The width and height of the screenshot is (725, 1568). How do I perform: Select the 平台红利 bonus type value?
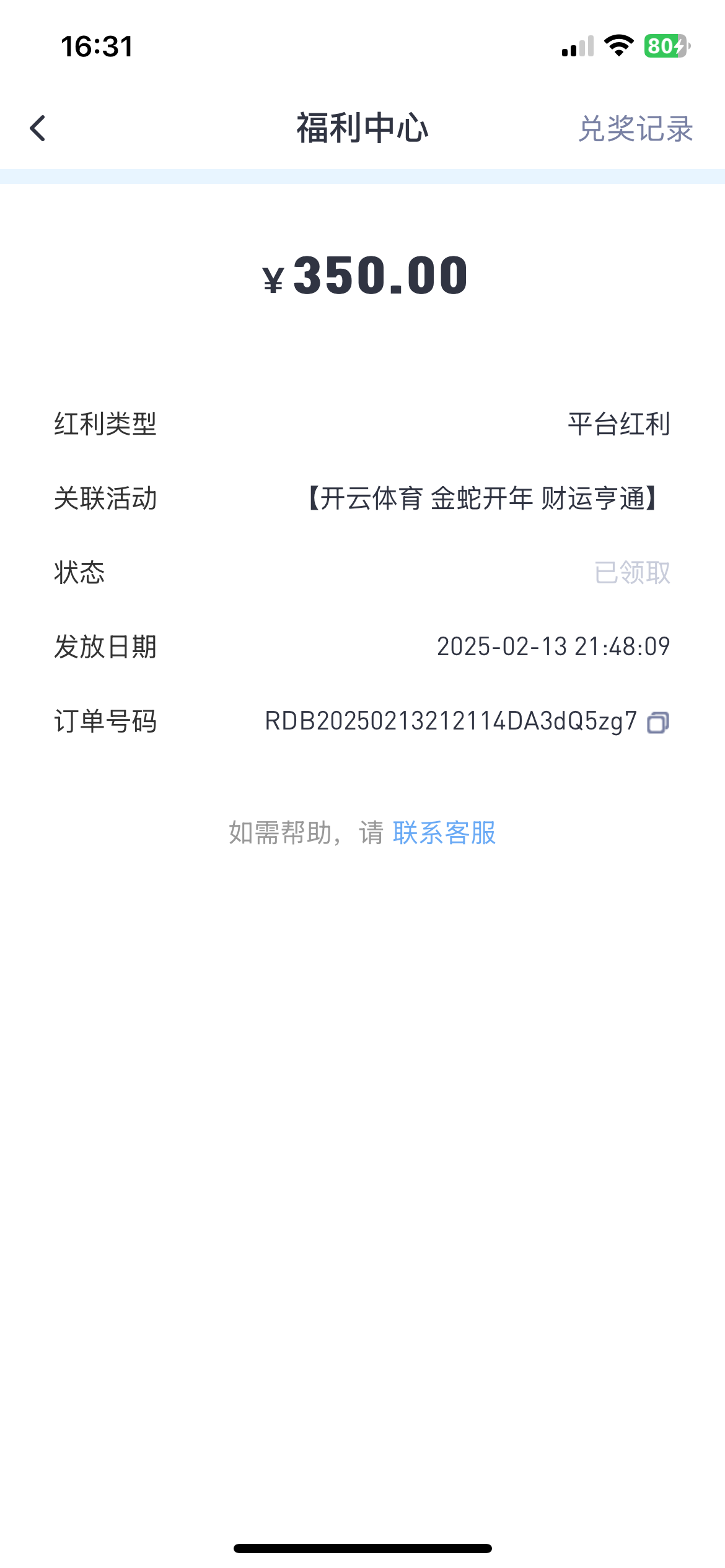(618, 425)
